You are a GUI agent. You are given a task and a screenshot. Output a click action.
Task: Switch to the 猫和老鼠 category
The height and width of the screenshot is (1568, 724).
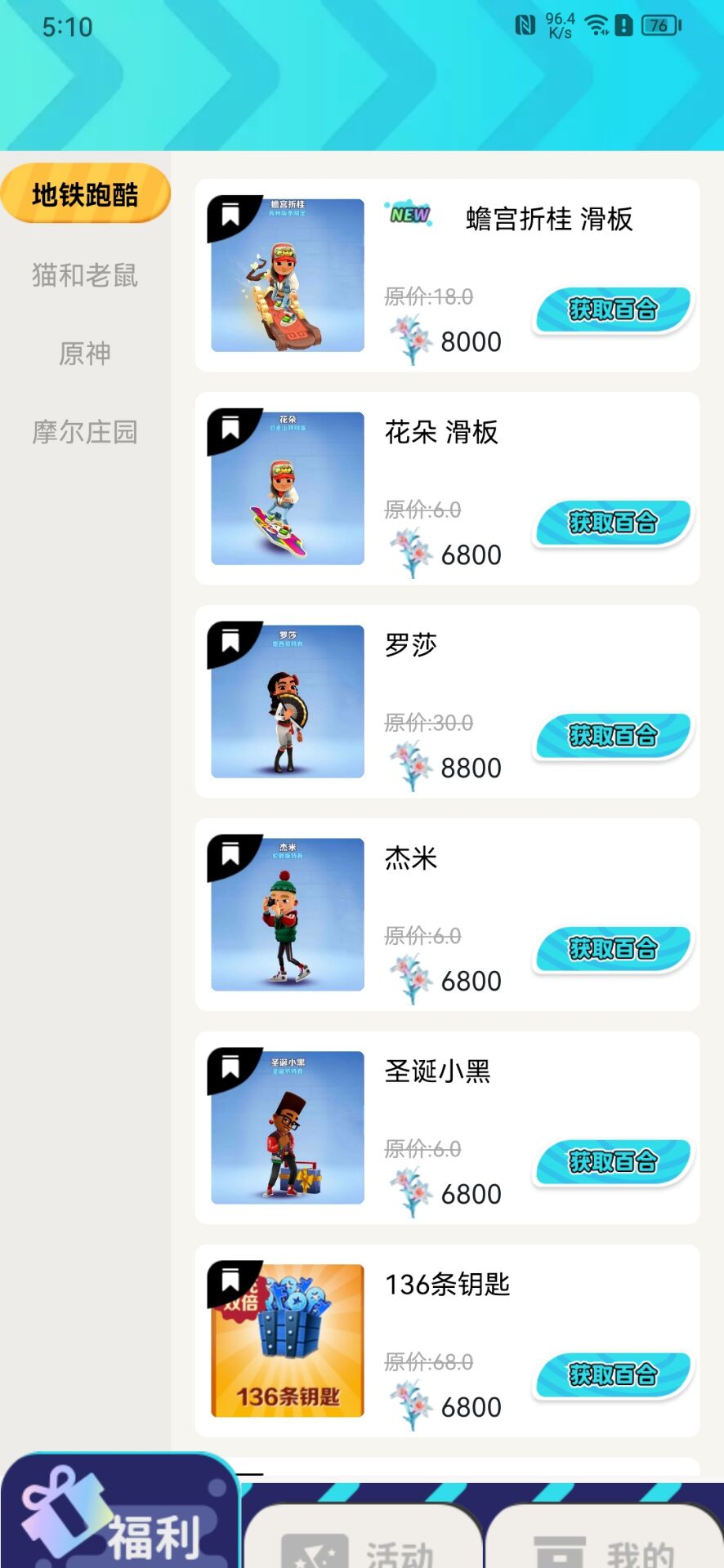tap(85, 275)
